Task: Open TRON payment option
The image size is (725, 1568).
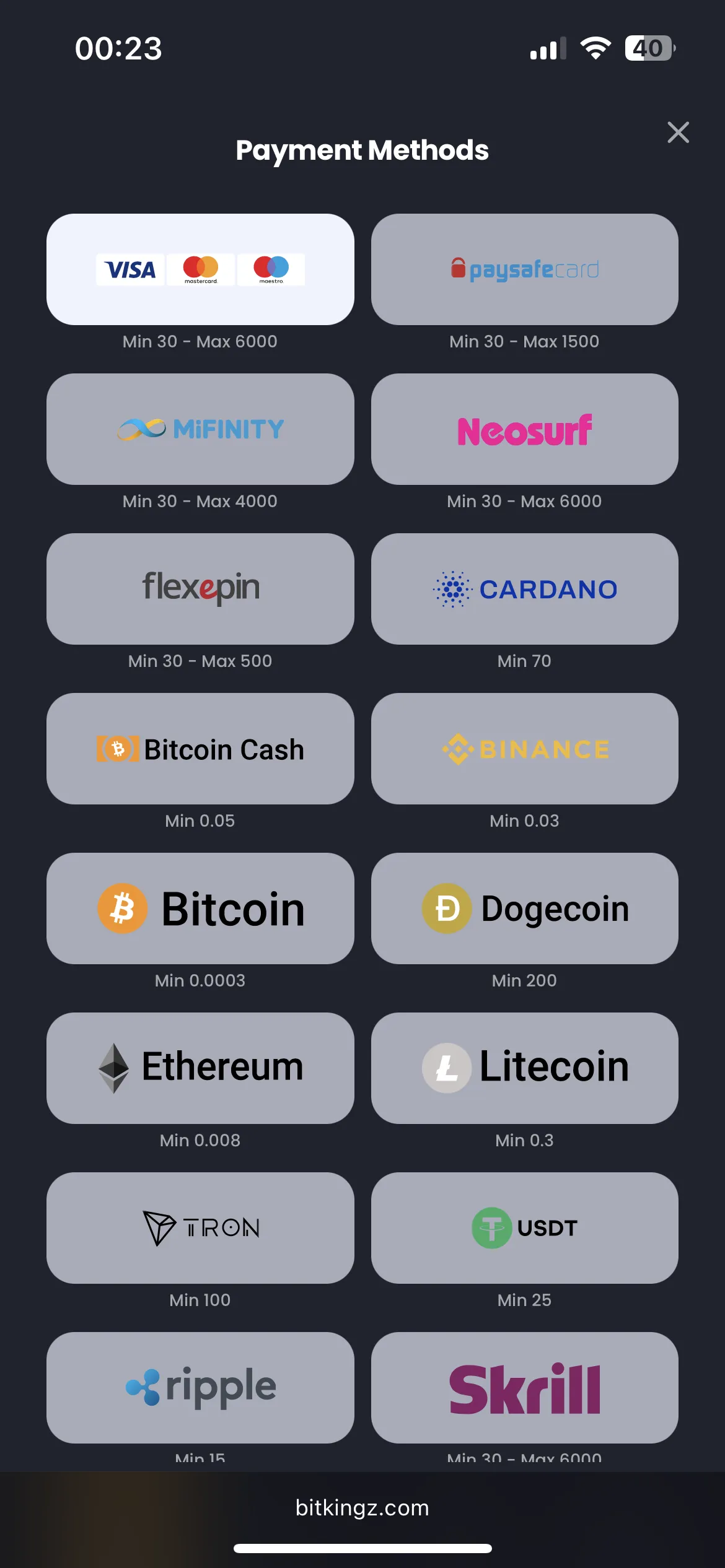Action: (200, 1228)
